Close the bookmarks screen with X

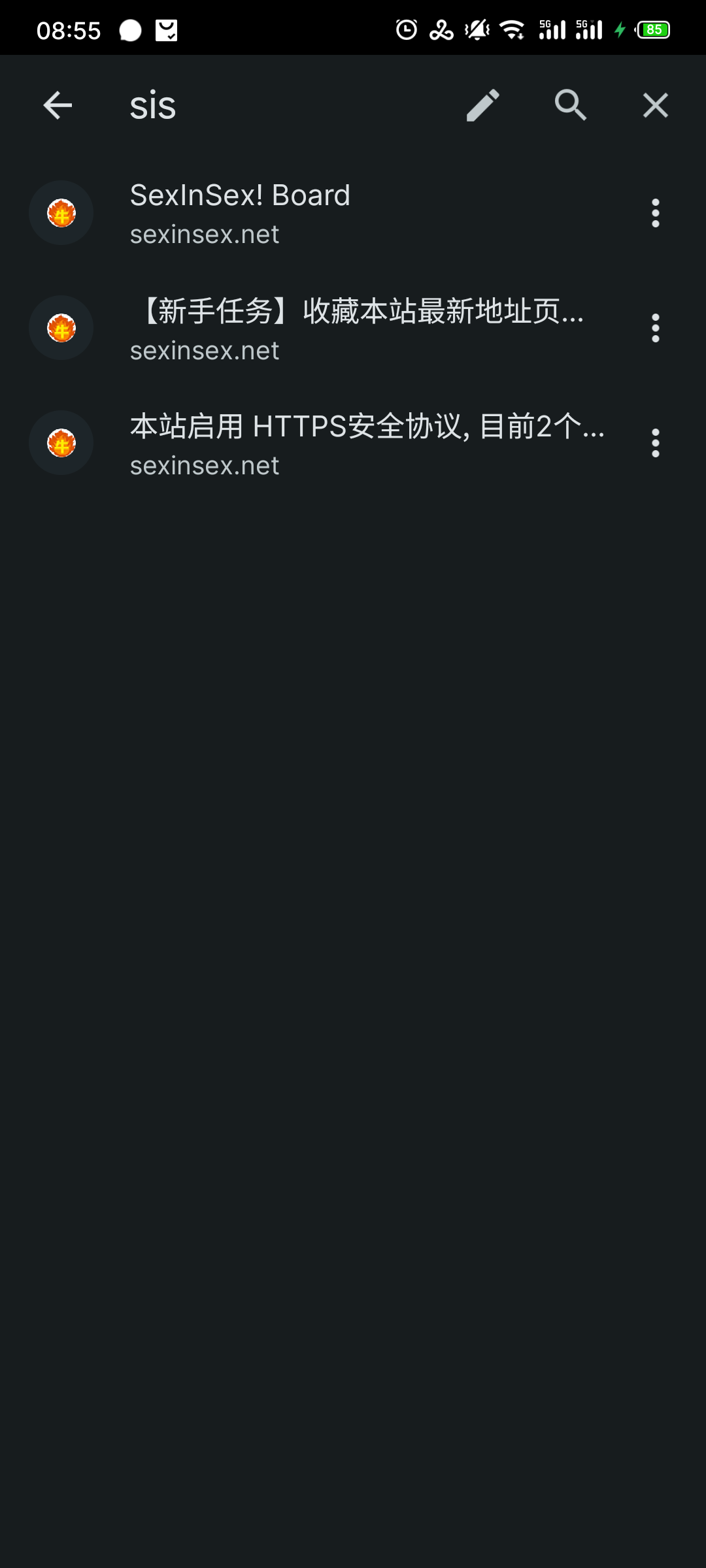tap(655, 105)
